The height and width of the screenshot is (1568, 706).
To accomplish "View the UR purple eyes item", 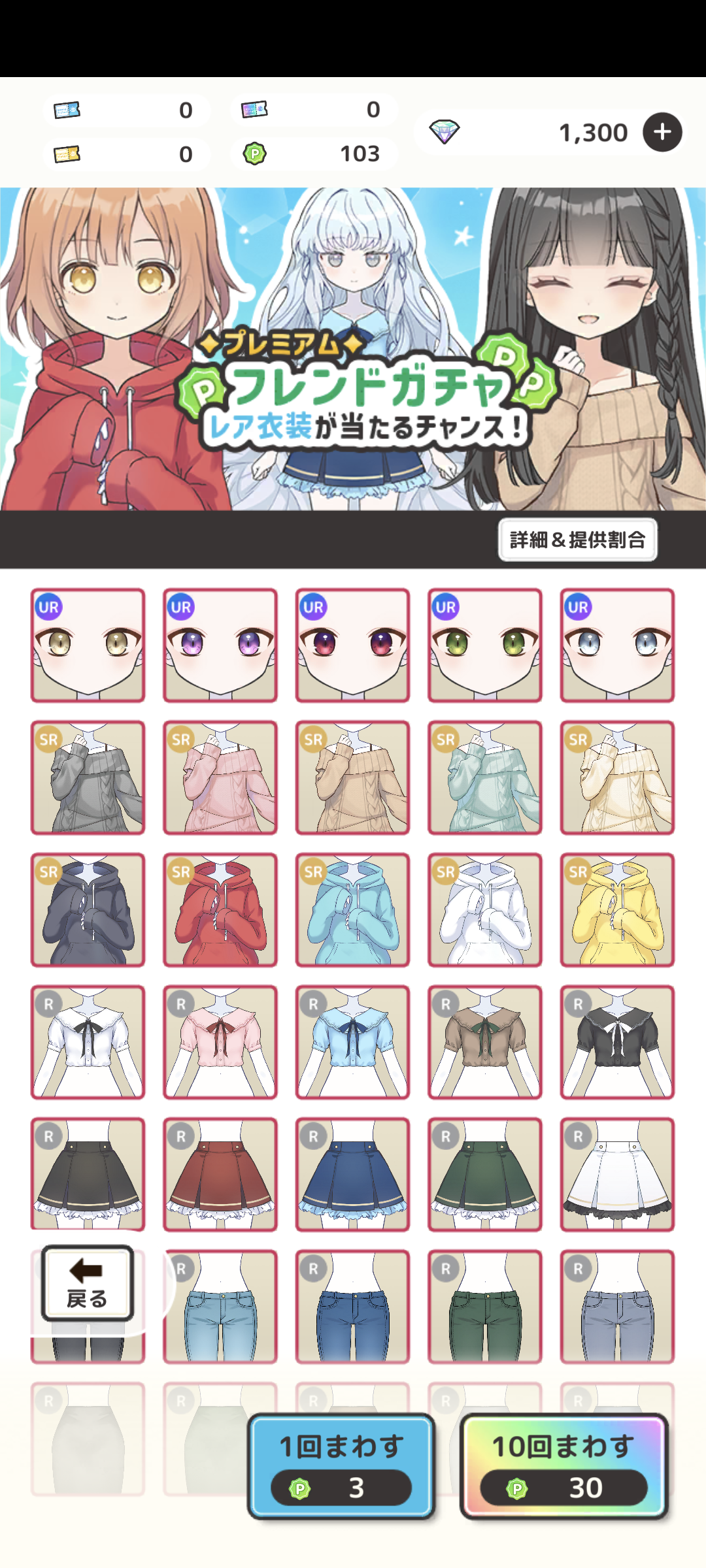I will [220, 645].
